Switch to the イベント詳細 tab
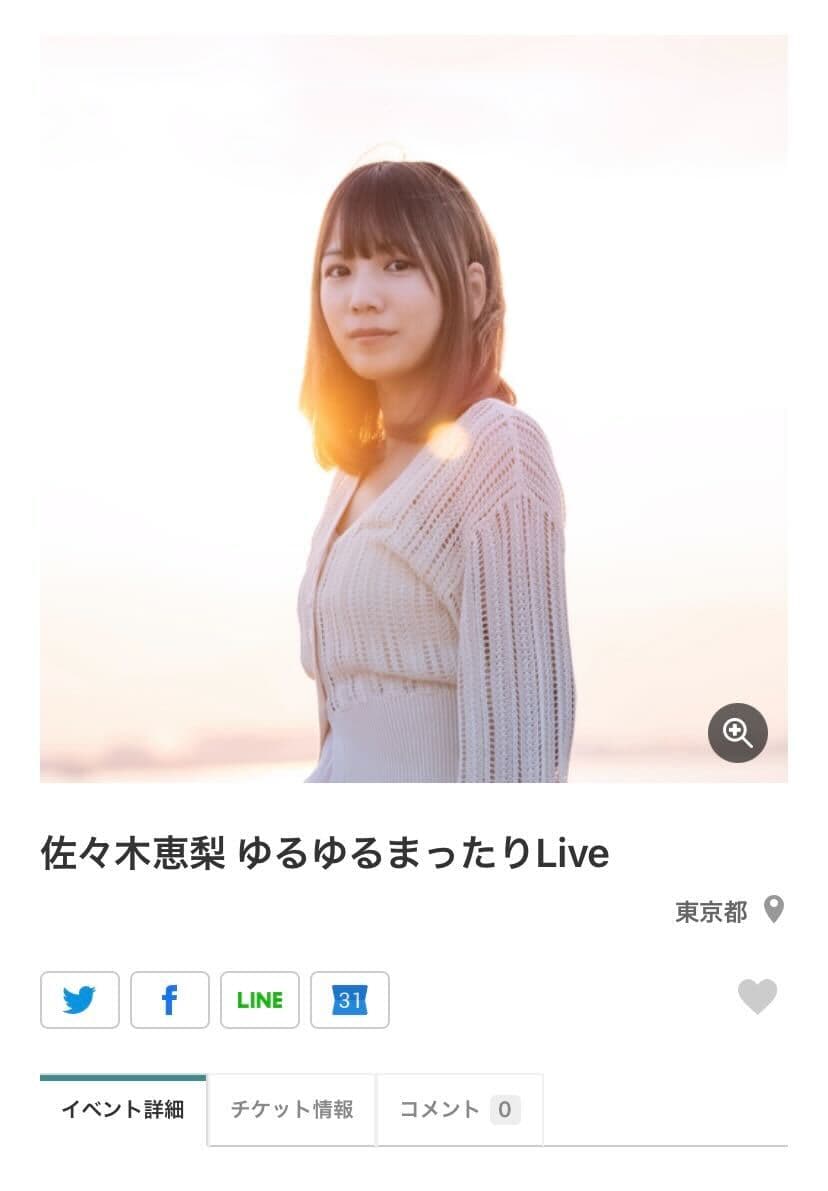 123,1109
